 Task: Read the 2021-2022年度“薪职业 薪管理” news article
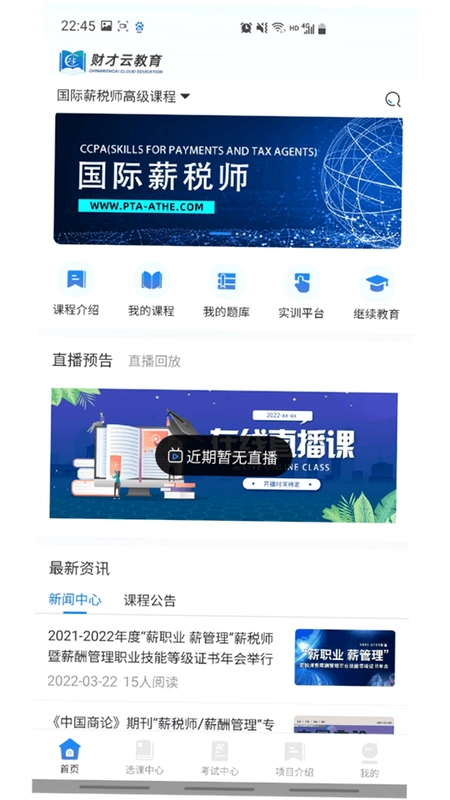coord(221,659)
